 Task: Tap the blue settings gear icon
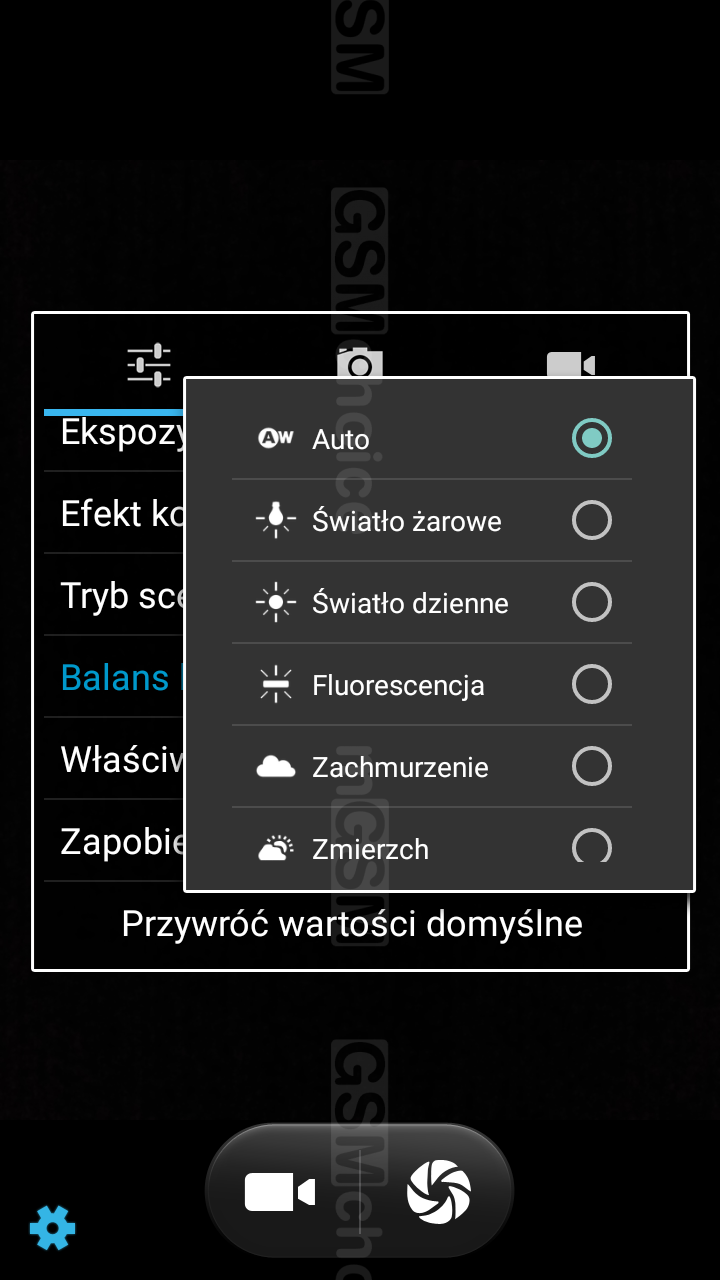point(52,1227)
